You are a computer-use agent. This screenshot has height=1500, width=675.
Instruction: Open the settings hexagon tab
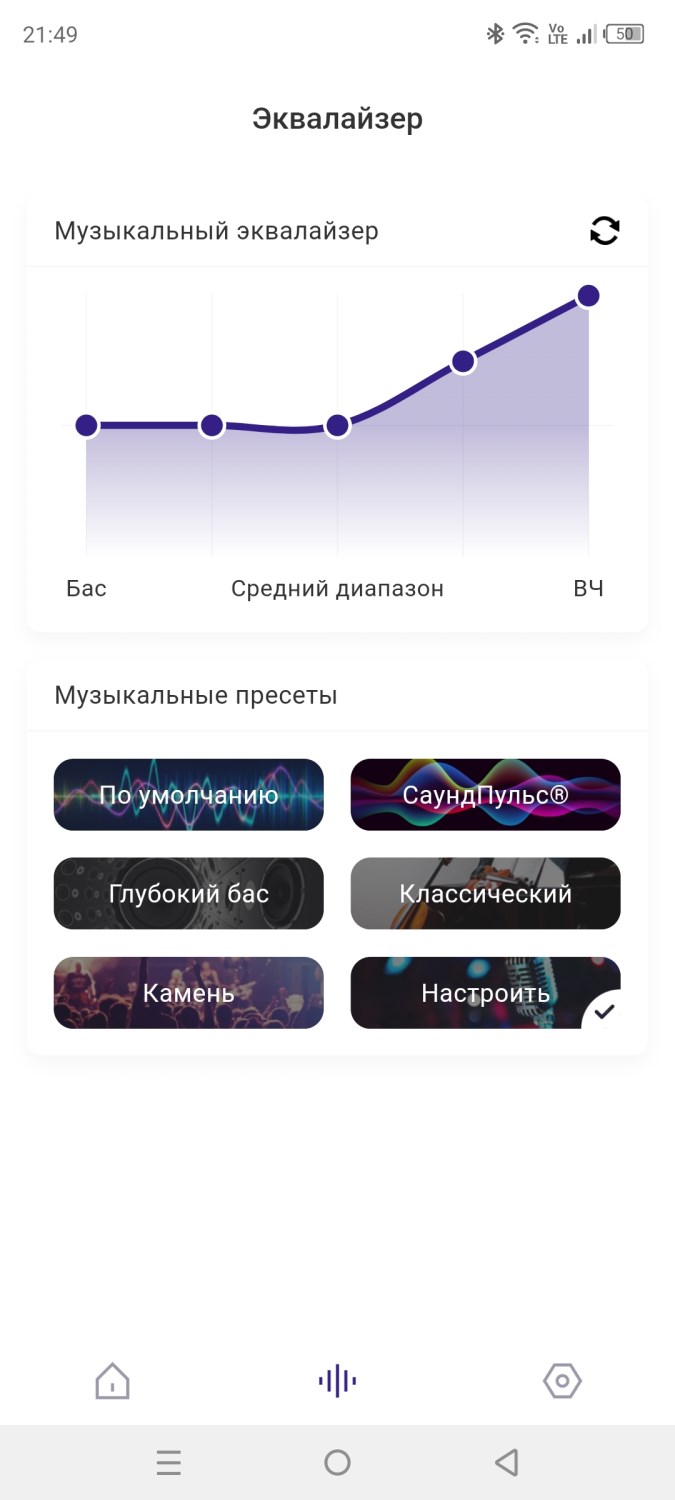tap(562, 1381)
